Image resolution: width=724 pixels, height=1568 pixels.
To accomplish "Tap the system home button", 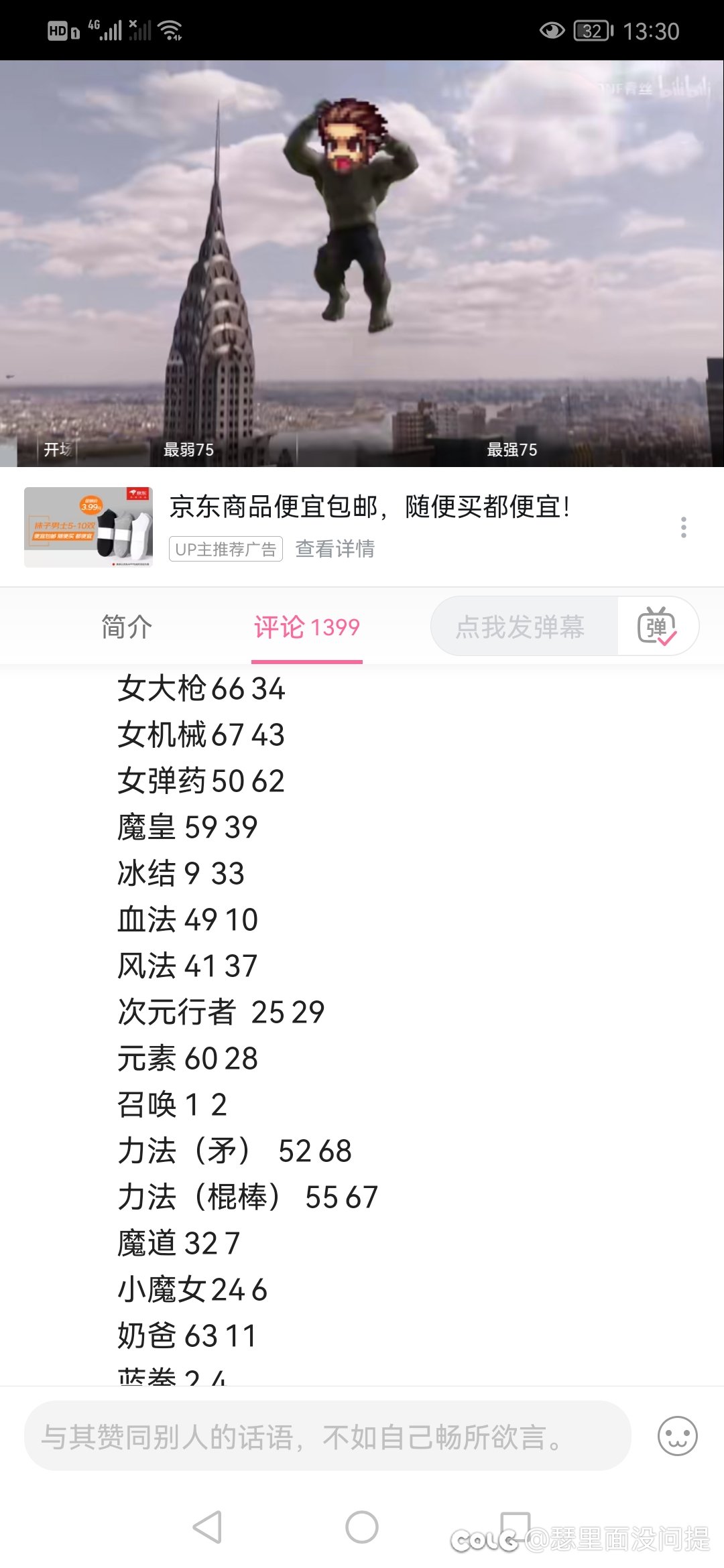I will 362,1527.
